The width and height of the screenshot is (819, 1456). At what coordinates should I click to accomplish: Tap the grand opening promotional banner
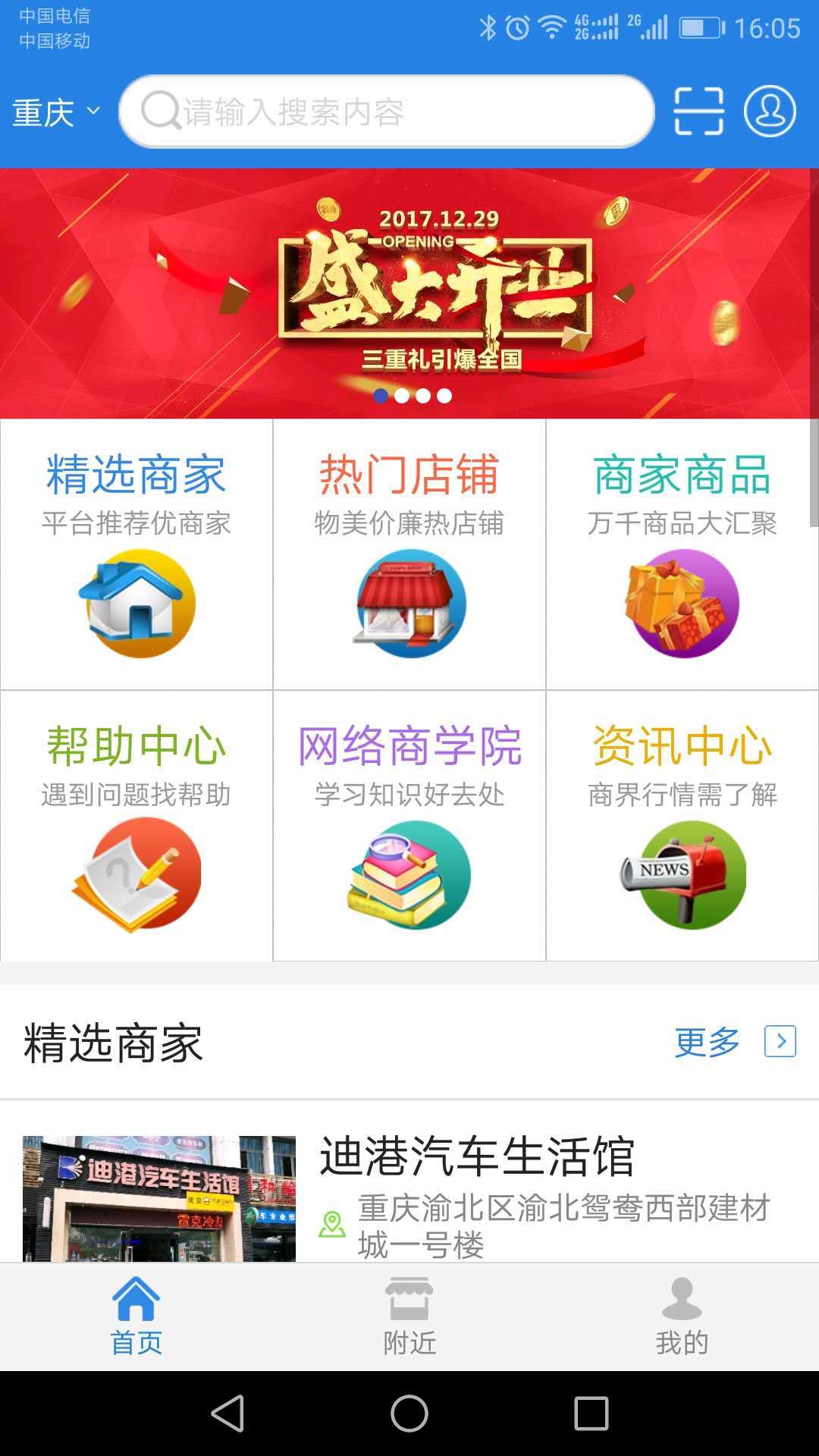pos(409,288)
